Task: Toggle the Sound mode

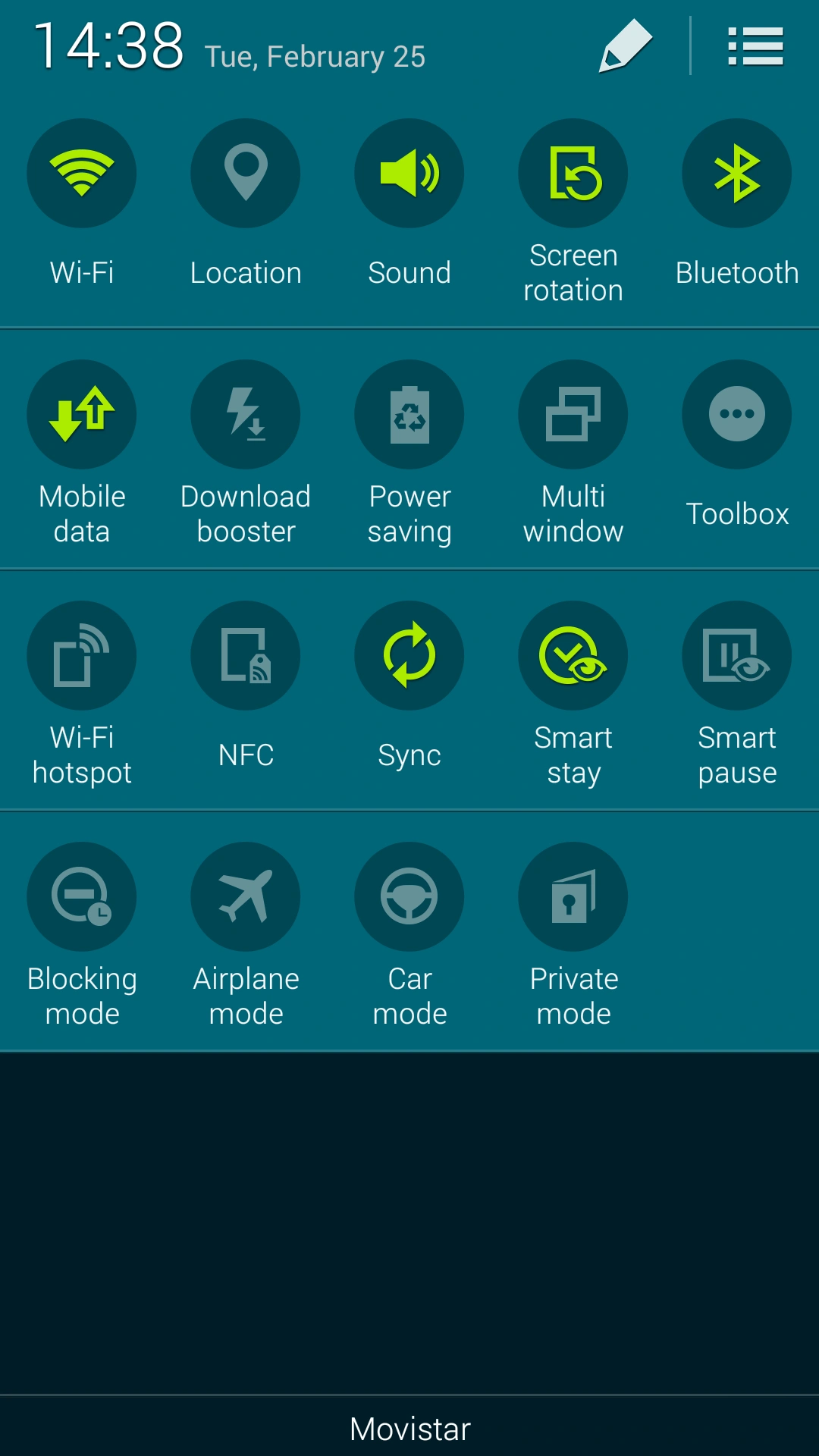Action: coord(409,174)
